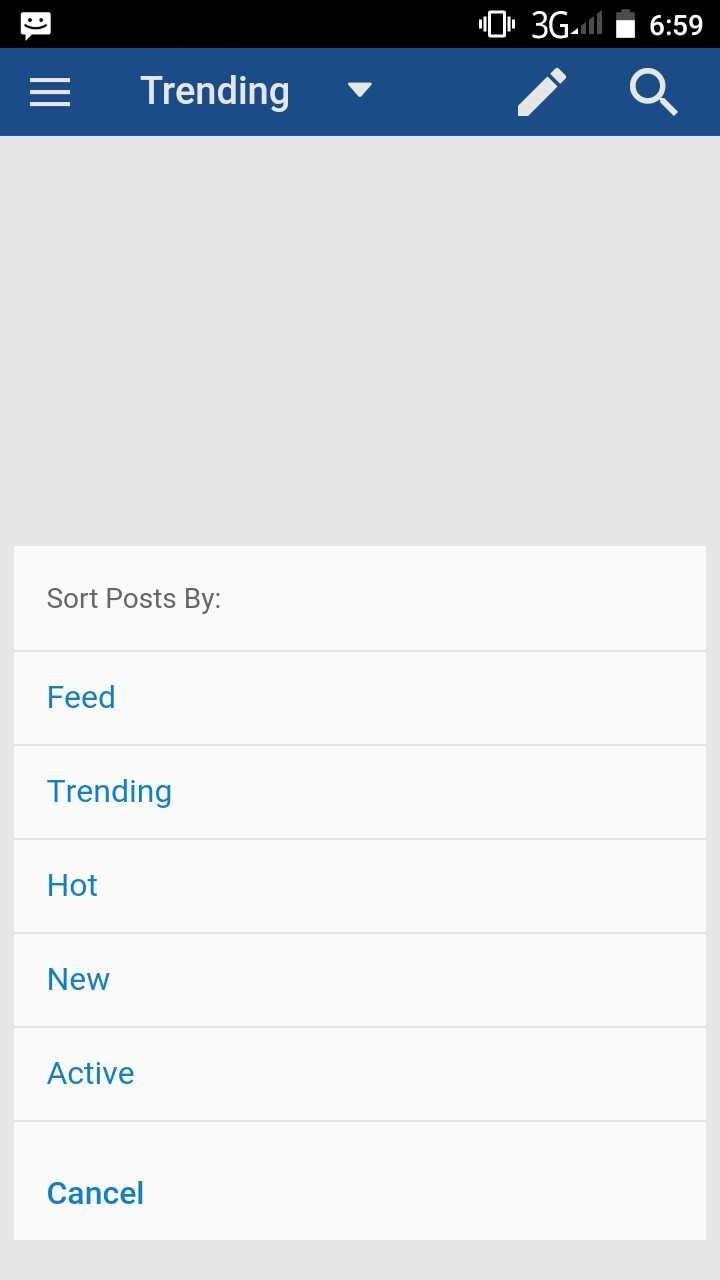Open the hamburger drawer menu
Image resolution: width=720 pixels, height=1280 pixels.
click(50, 92)
